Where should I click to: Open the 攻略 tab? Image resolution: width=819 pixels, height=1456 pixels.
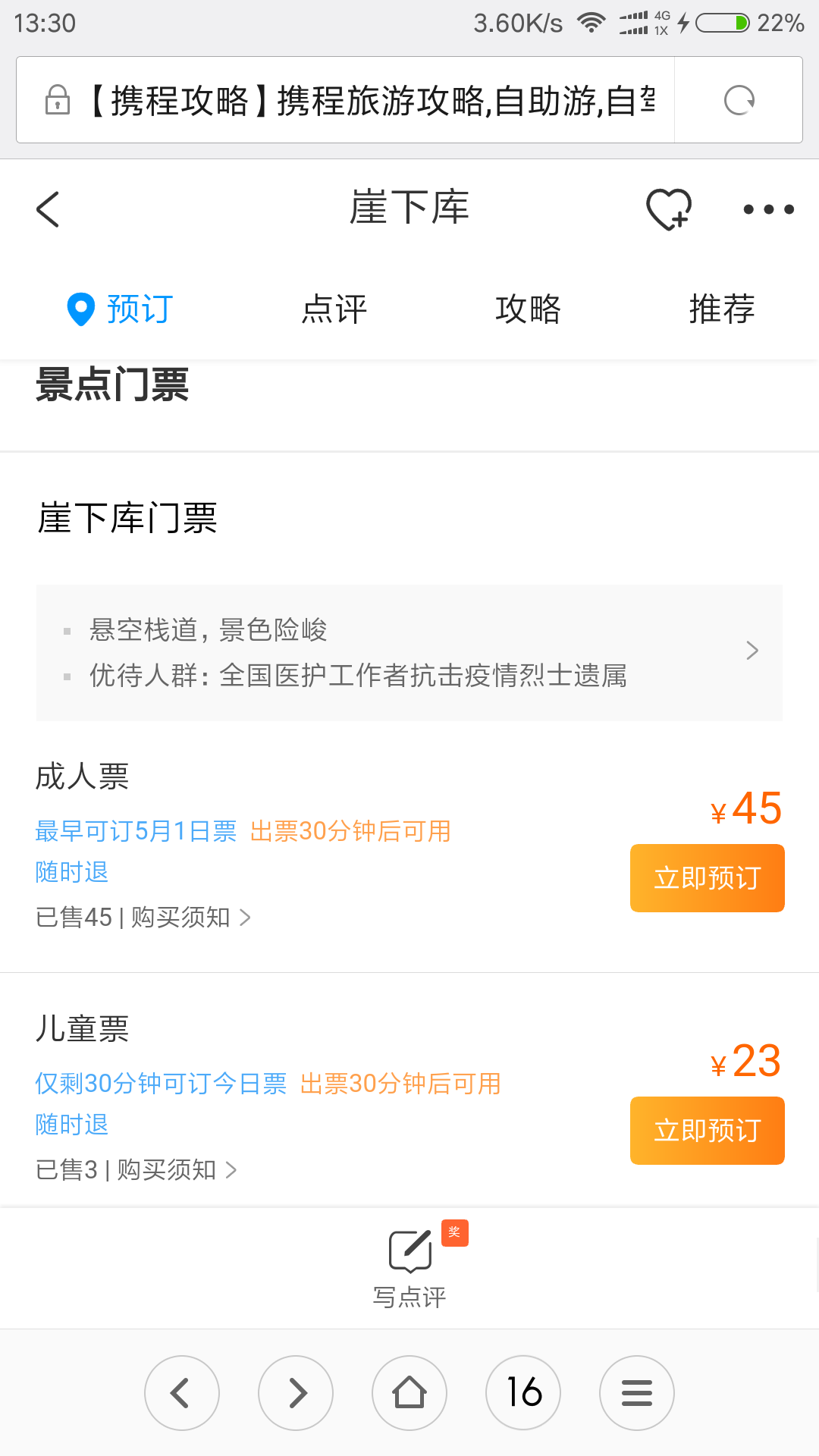(528, 309)
